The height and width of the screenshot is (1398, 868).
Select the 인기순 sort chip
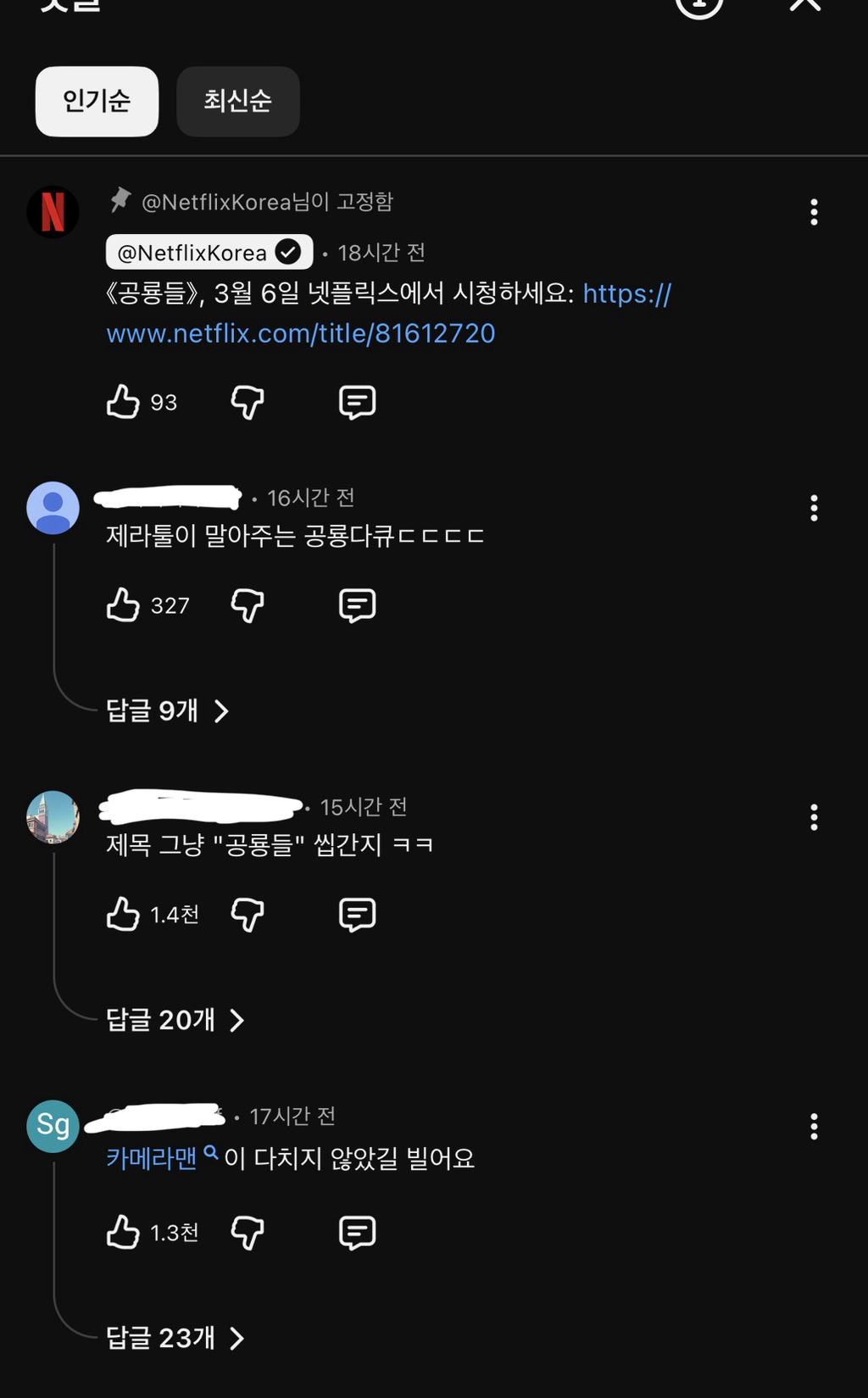click(x=97, y=102)
